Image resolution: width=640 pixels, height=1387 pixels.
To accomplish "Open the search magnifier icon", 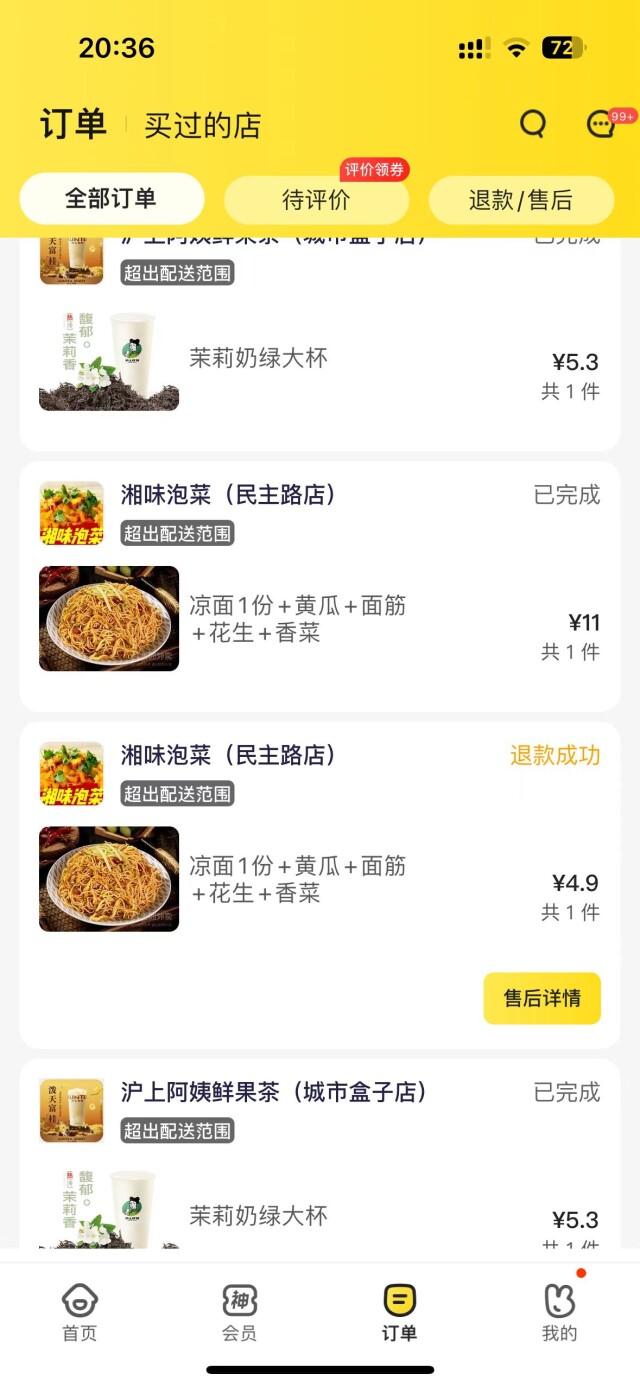I will 533,124.
